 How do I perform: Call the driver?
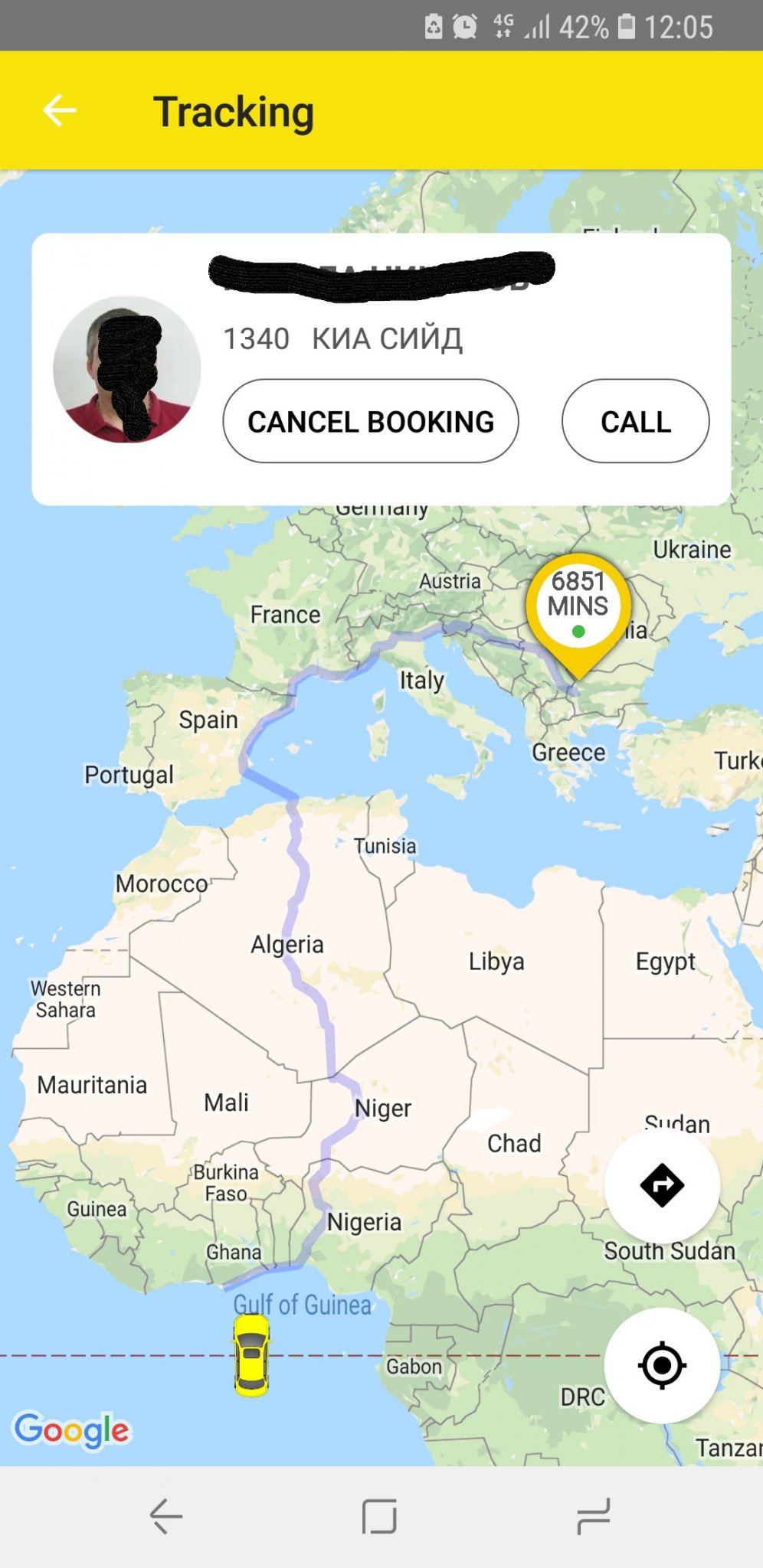(x=635, y=421)
